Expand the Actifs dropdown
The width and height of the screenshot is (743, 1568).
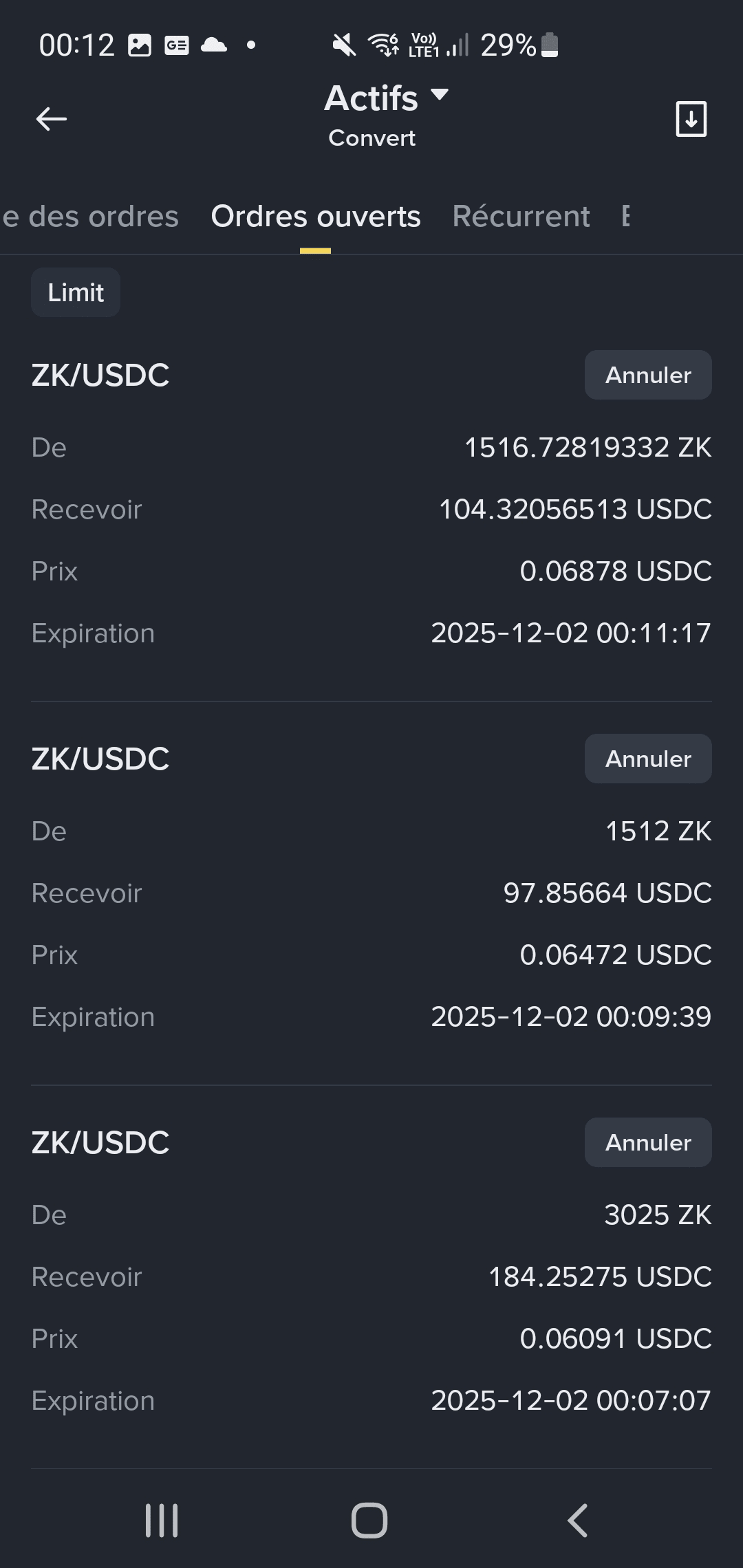386,98
